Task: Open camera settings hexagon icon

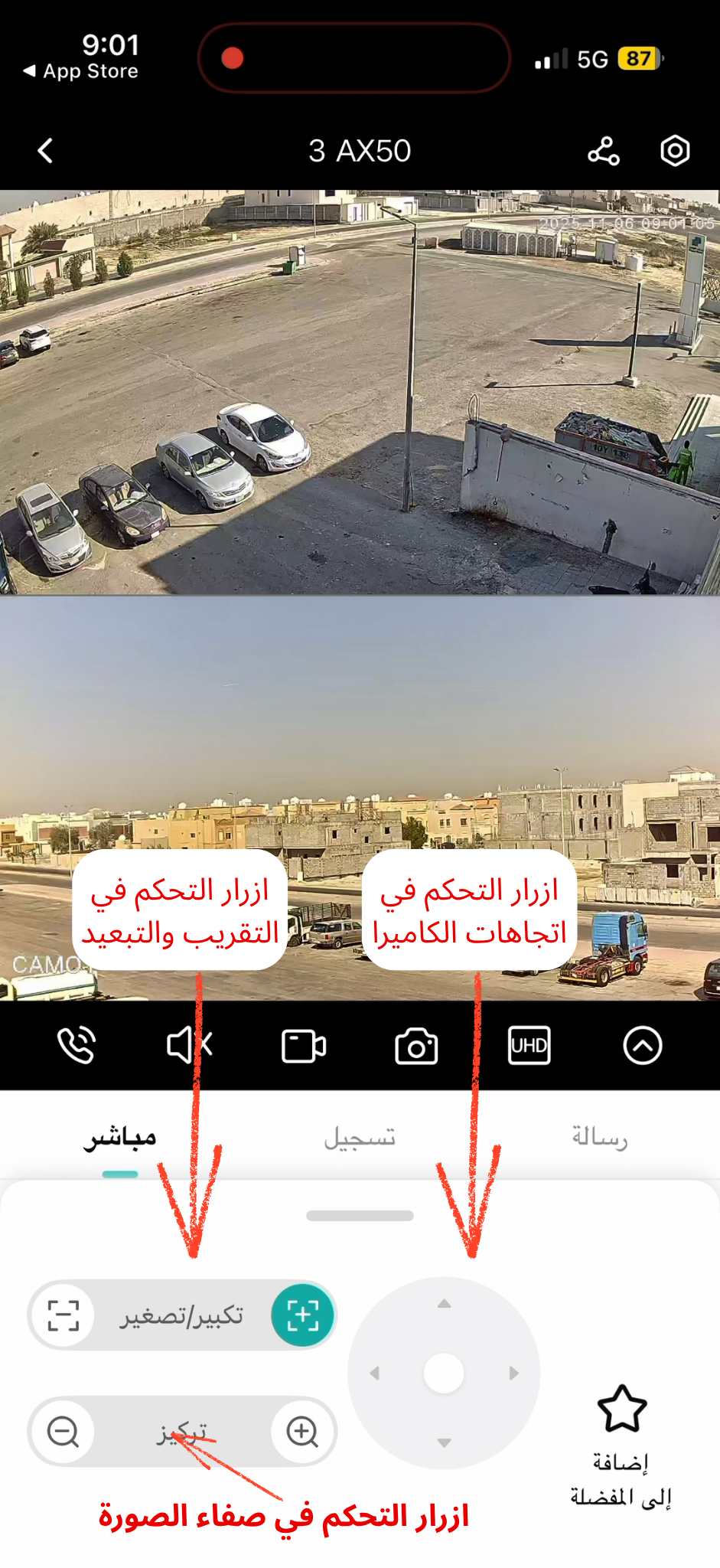Action: pyautogui.click(x=675, y=151)
